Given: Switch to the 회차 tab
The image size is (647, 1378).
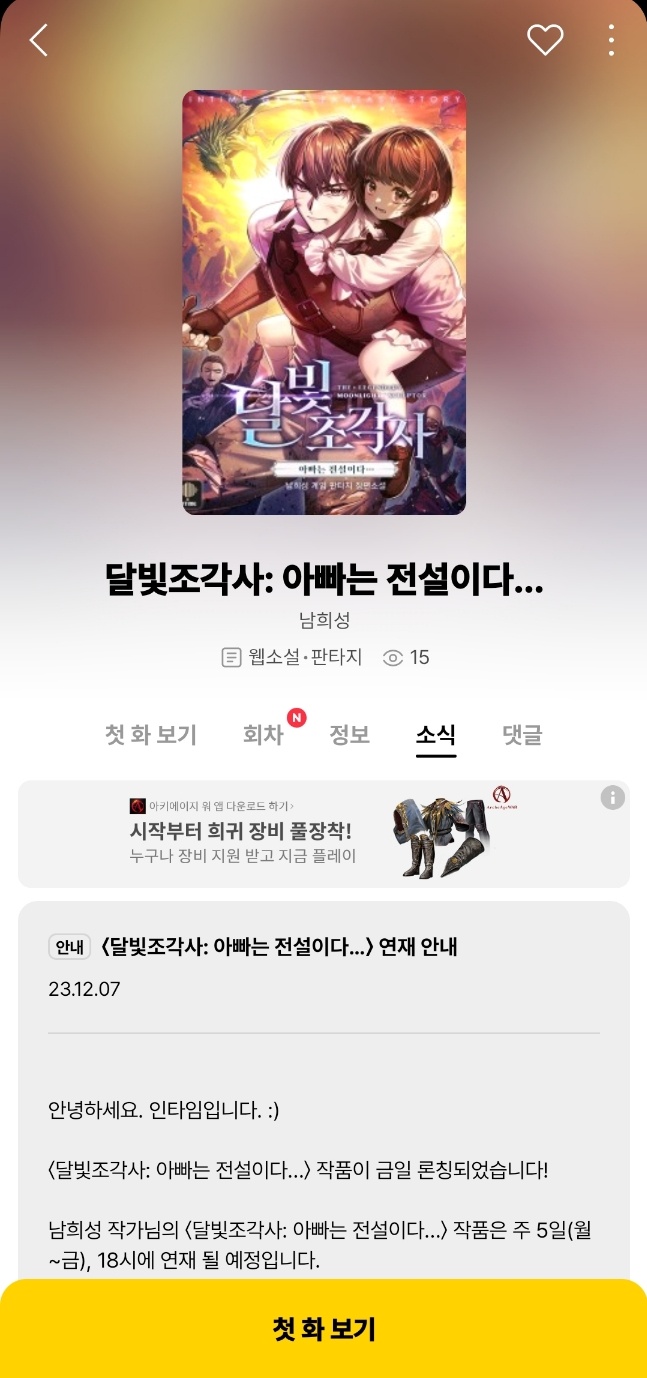Looking at the screenshot, I should [264, 736].
